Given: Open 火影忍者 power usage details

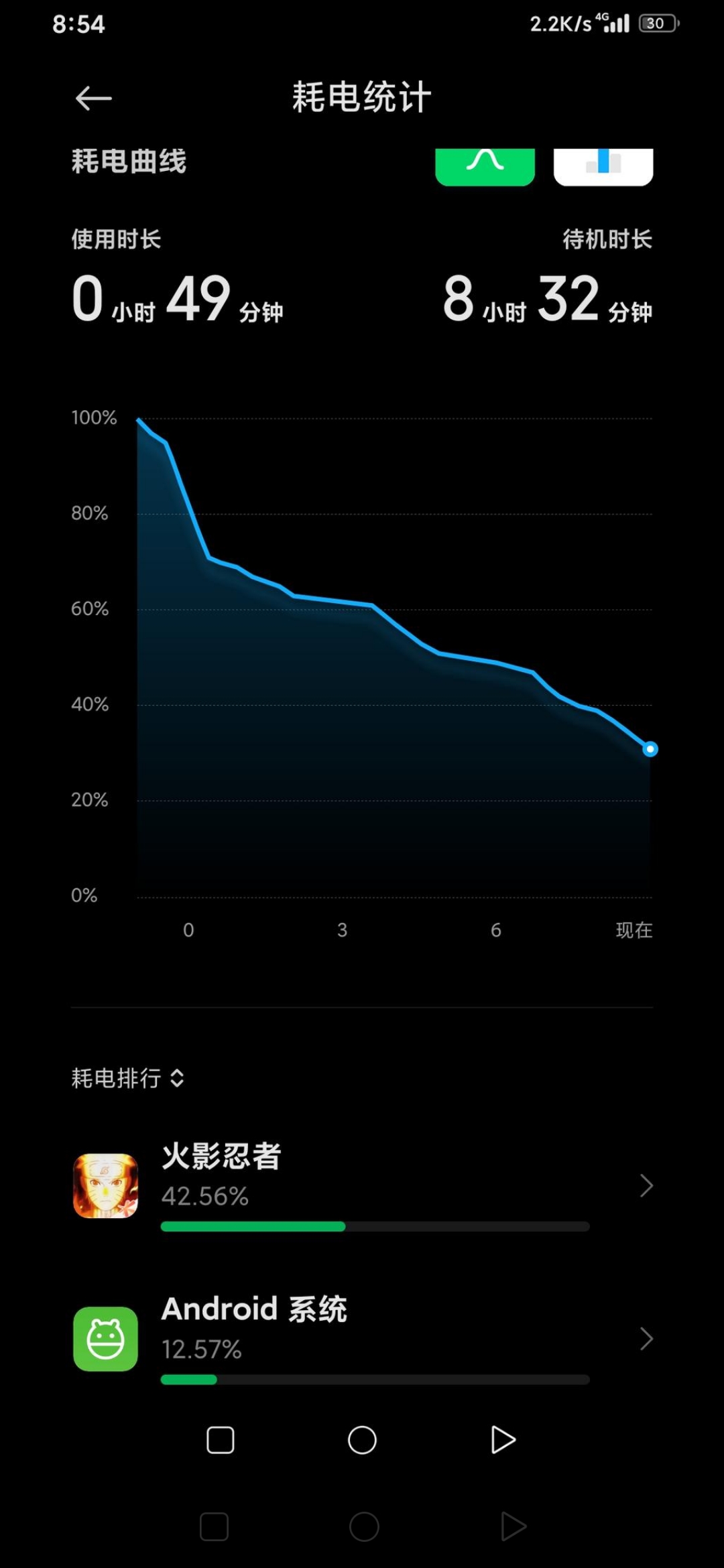Looking at the screenshot, I should (x=362, y=1185).
